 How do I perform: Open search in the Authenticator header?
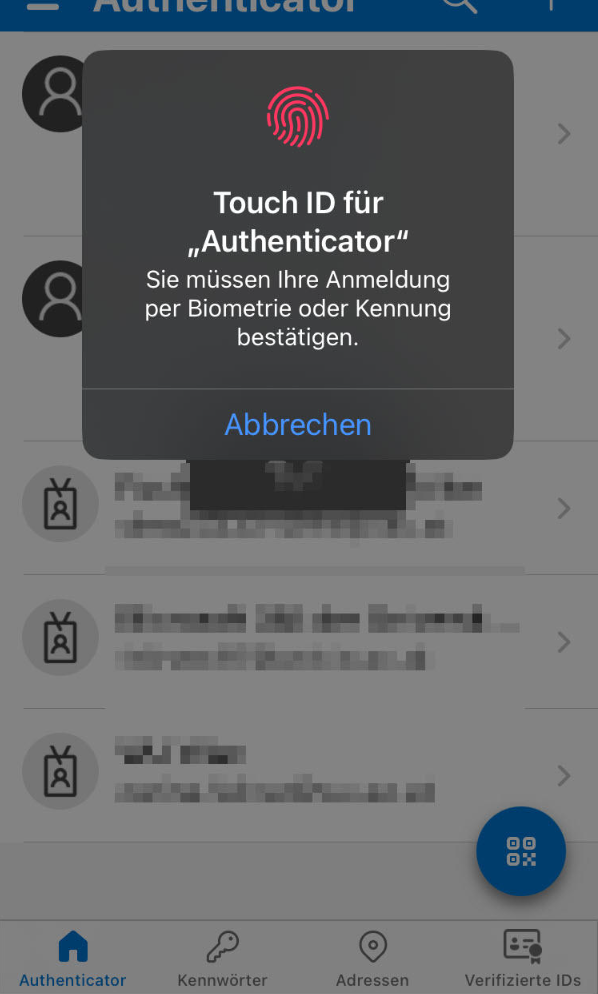(x=460, y=5)
